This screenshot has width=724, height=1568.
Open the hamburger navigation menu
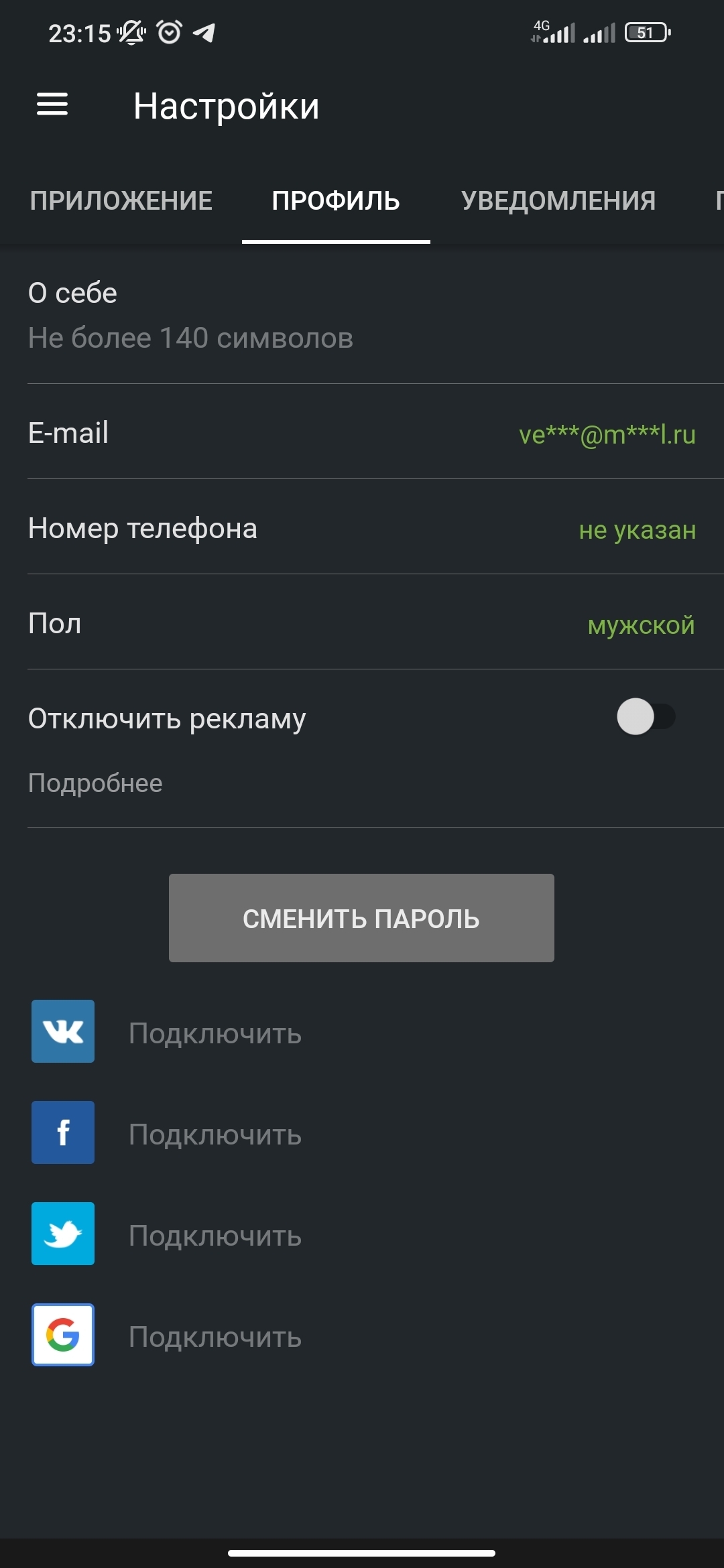[52, 105]
